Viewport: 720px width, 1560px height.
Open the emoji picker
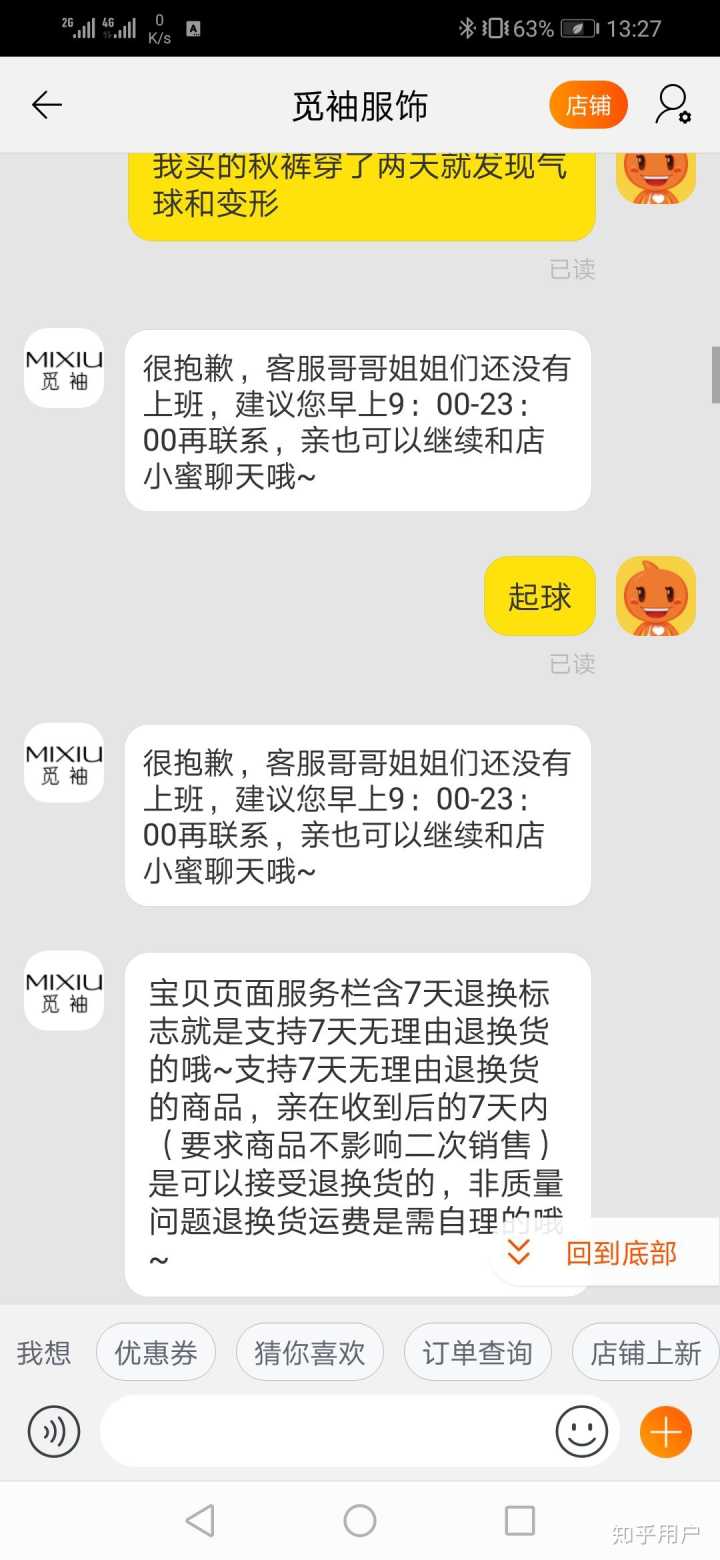(582, 1431)
